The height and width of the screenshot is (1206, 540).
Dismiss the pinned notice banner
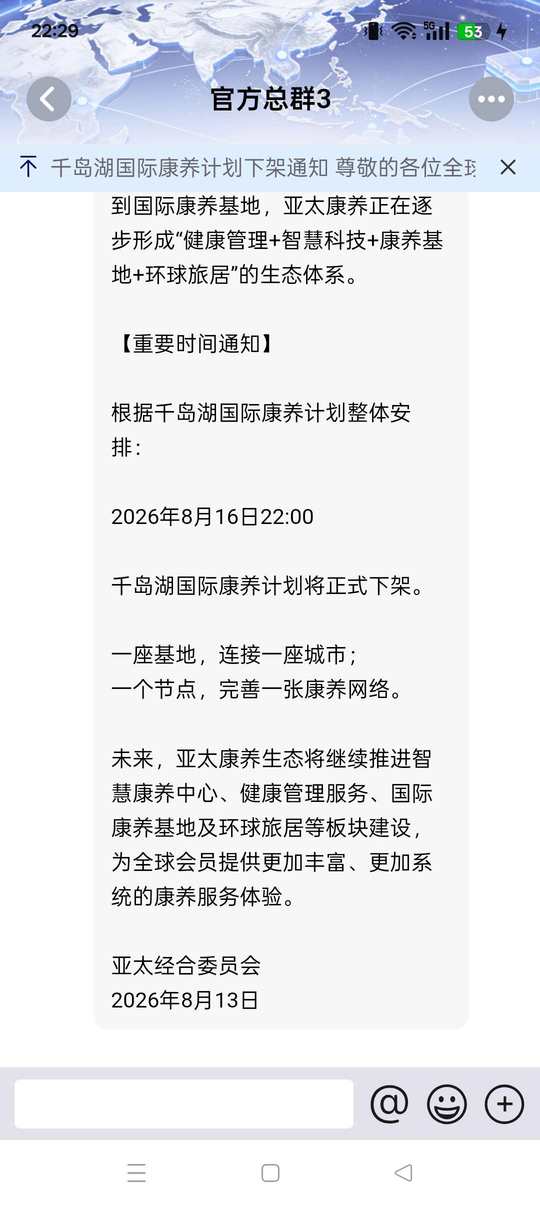pos(508,167)
